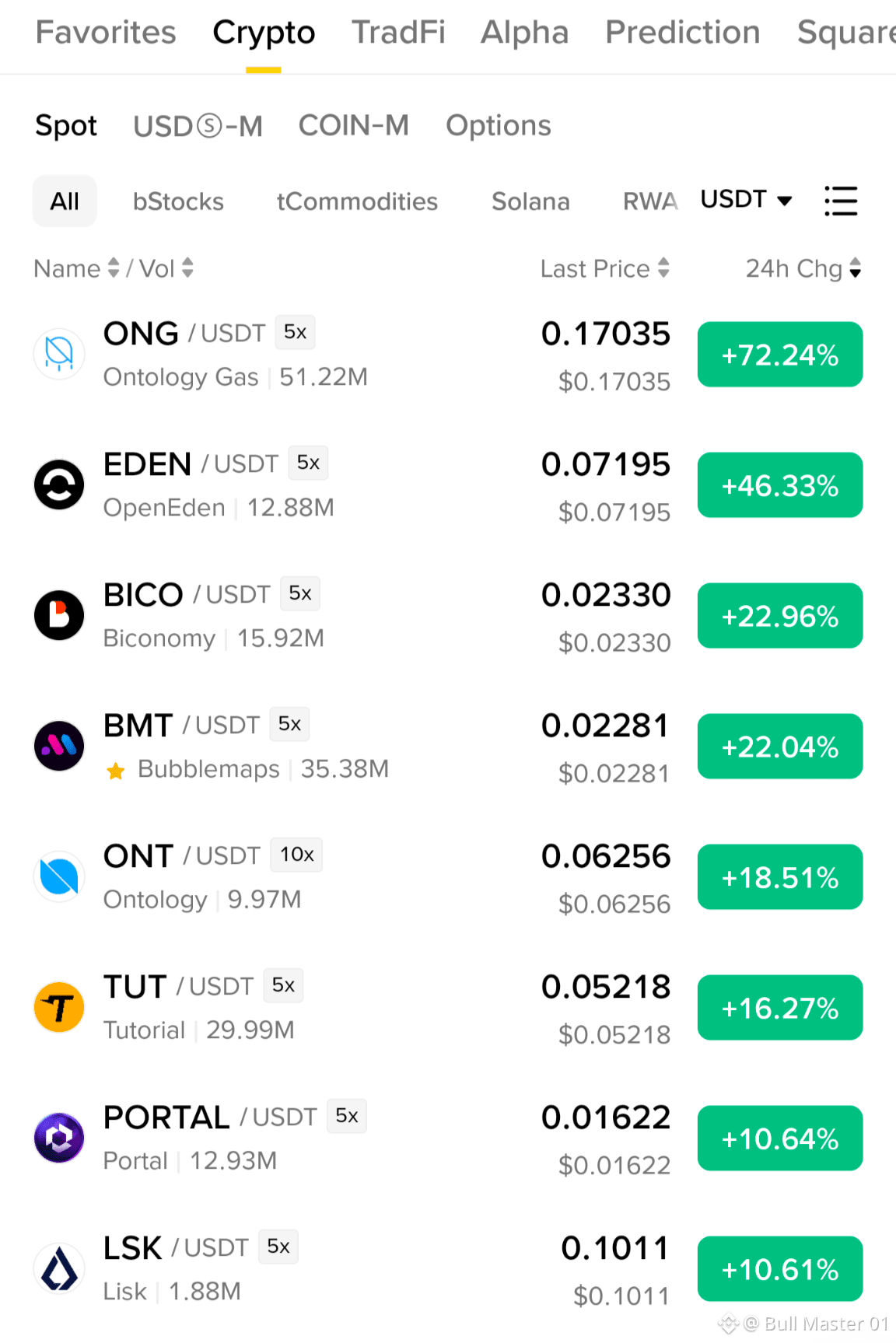Select the USDⓈ-M market tab
The image size is (896, 1343).
pos(198,126)
